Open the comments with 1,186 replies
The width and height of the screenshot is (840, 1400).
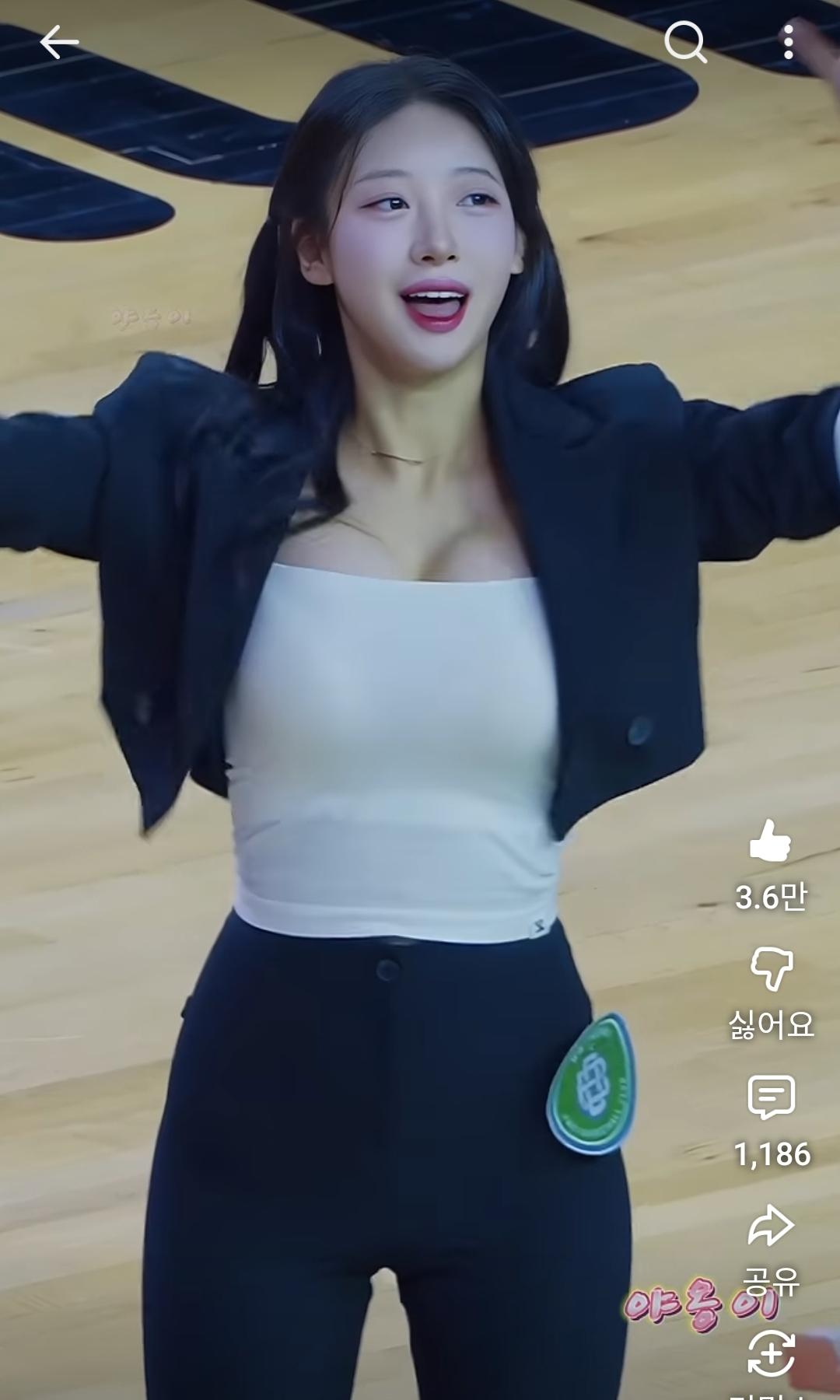771,1097
